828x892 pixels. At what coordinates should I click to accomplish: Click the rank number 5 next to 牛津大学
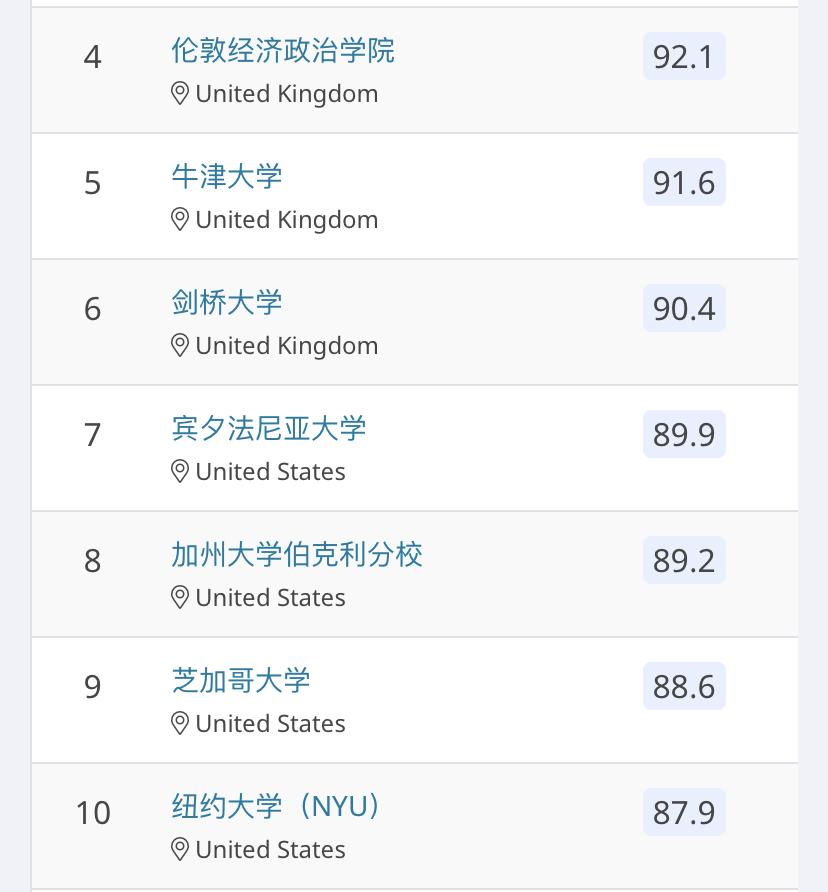(x=93, y=183)
